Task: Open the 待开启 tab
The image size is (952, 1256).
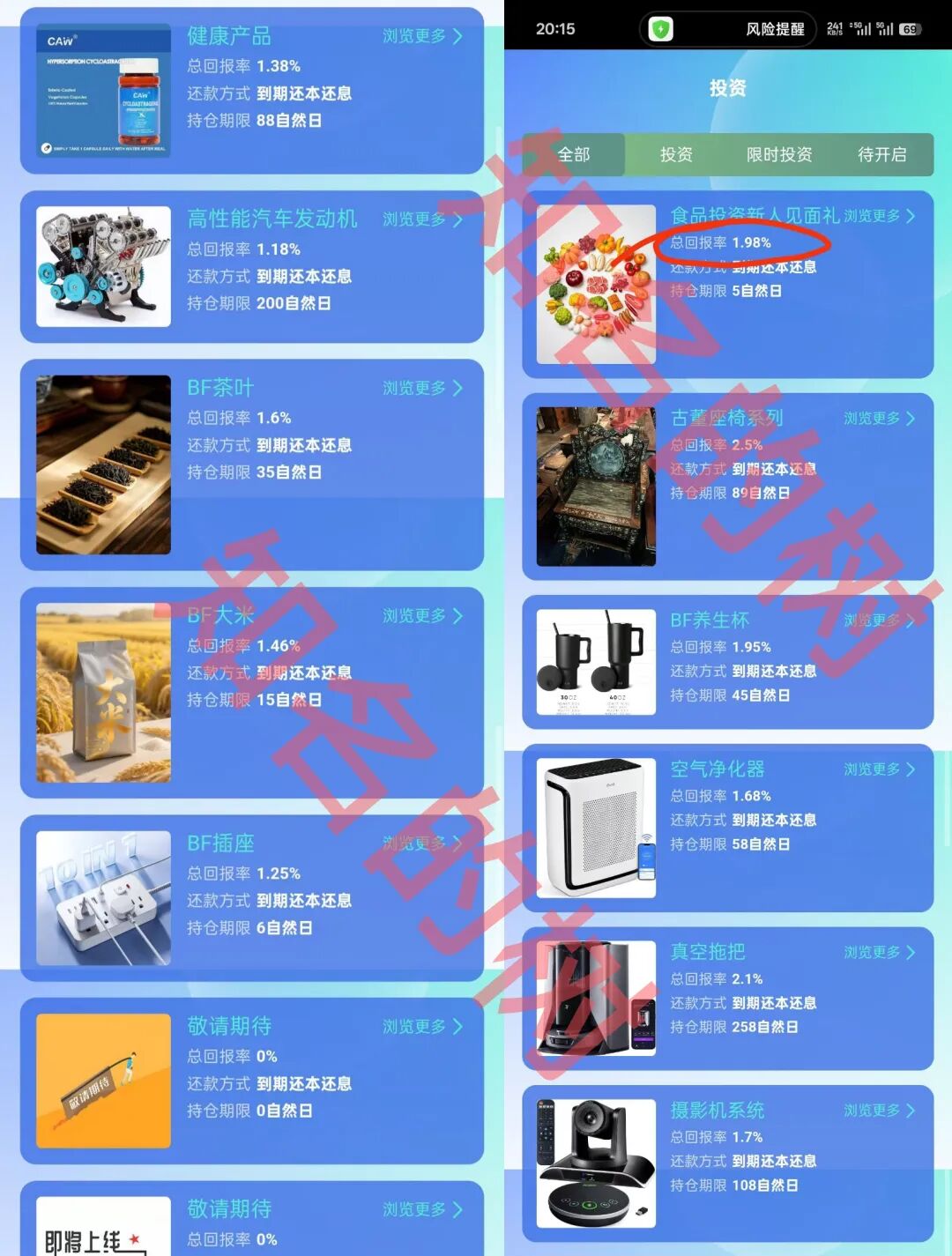Action: click(x=884, y=153)
